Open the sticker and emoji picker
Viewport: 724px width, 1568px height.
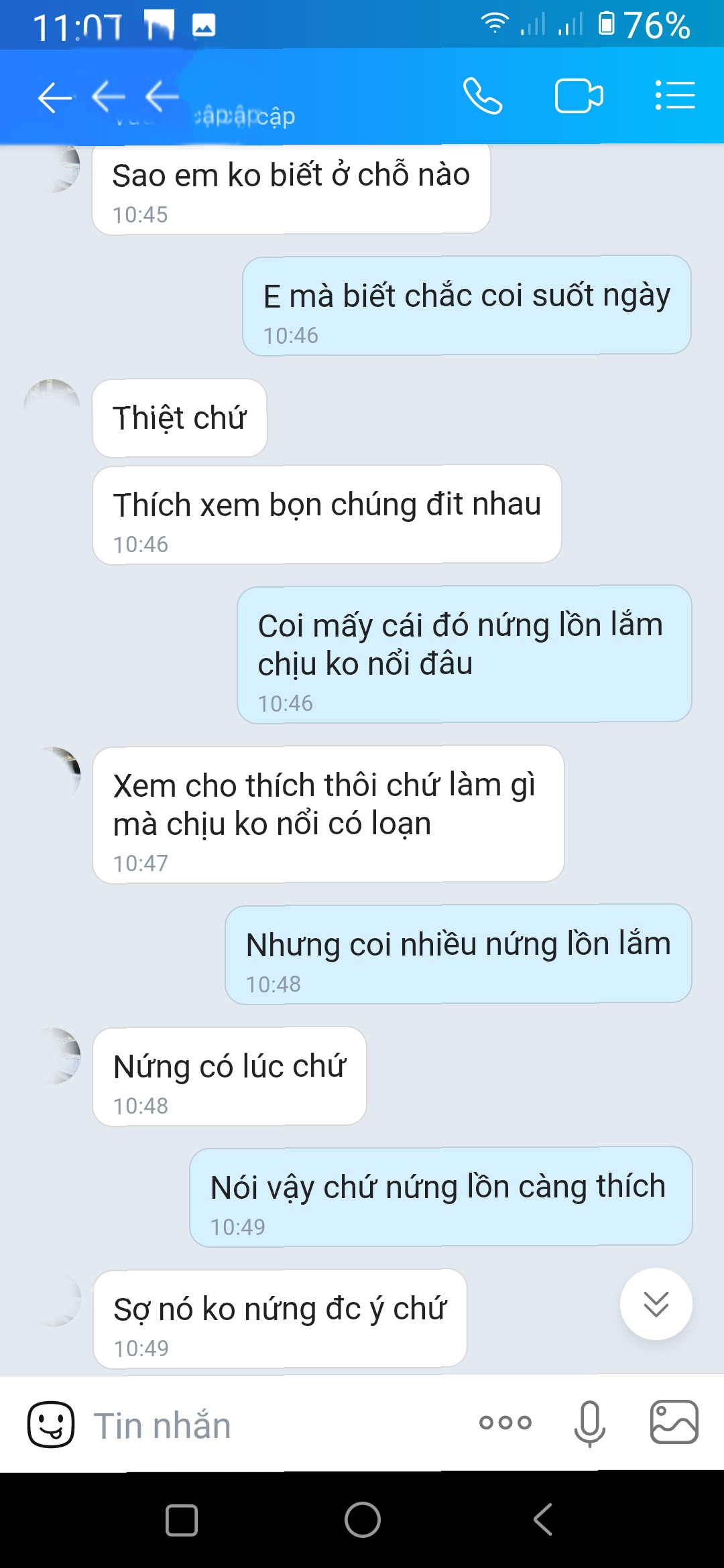[x=51, y=1424]
